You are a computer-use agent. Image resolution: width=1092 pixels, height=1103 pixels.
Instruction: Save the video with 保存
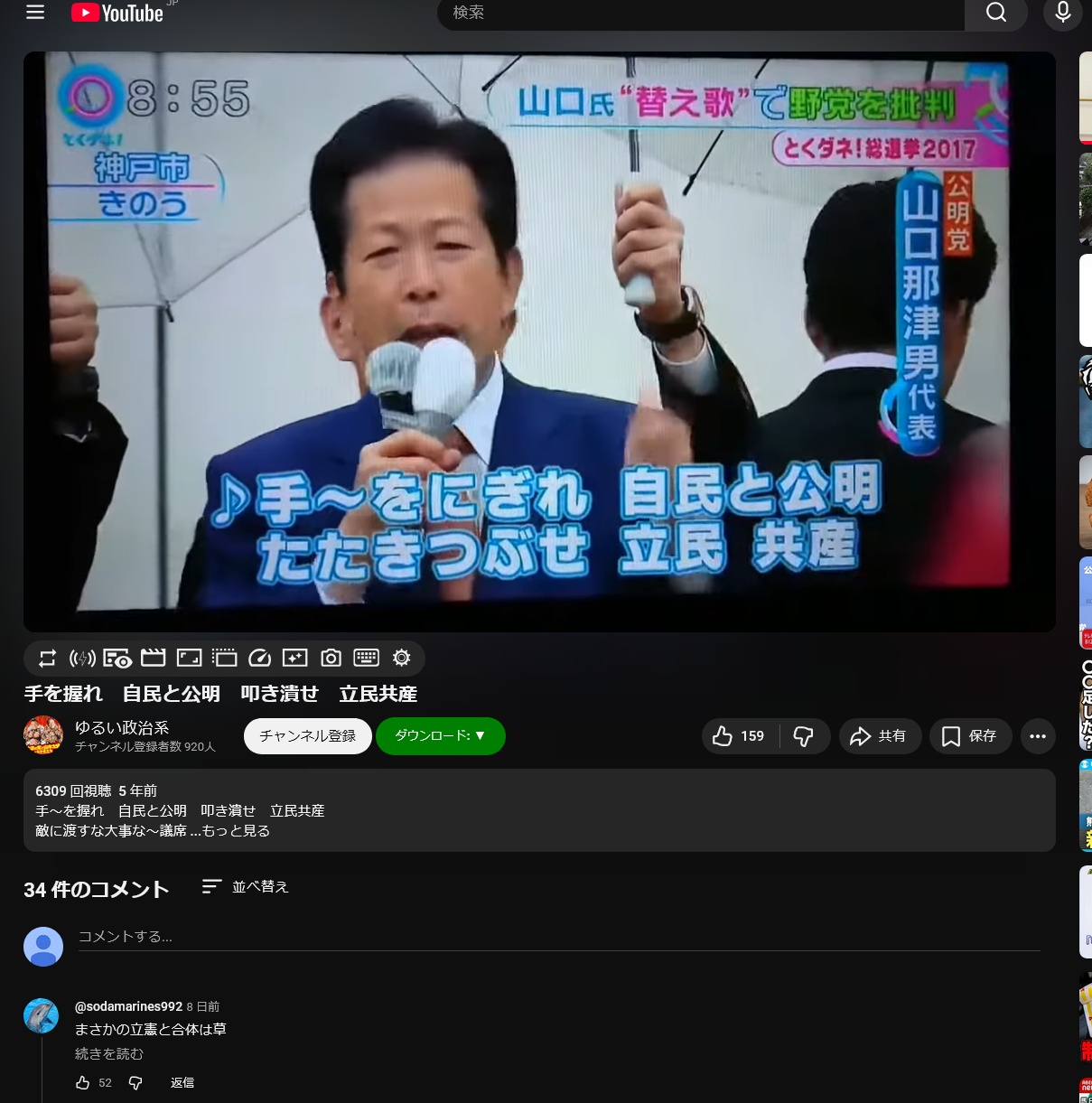tap(970, 736)
